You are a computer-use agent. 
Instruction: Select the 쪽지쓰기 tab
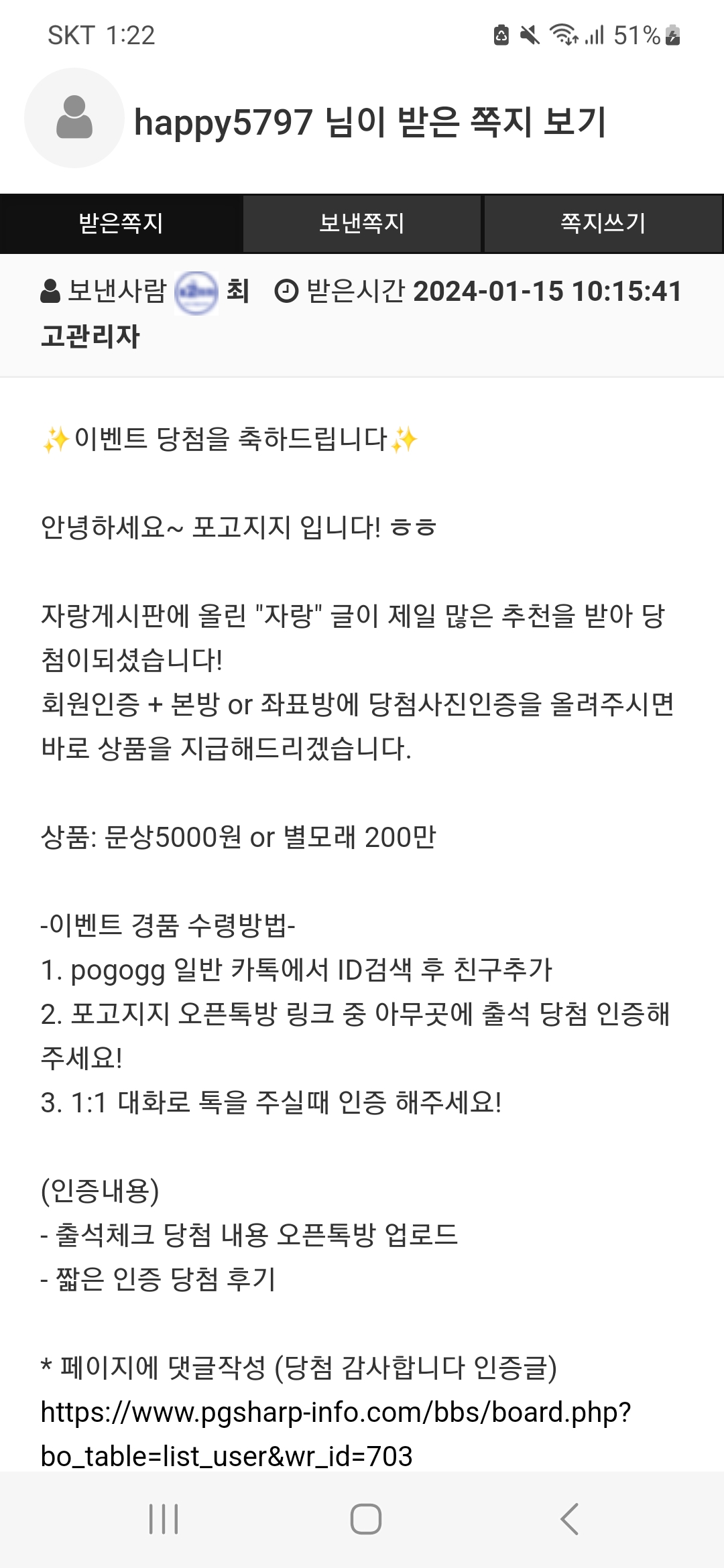603,223
